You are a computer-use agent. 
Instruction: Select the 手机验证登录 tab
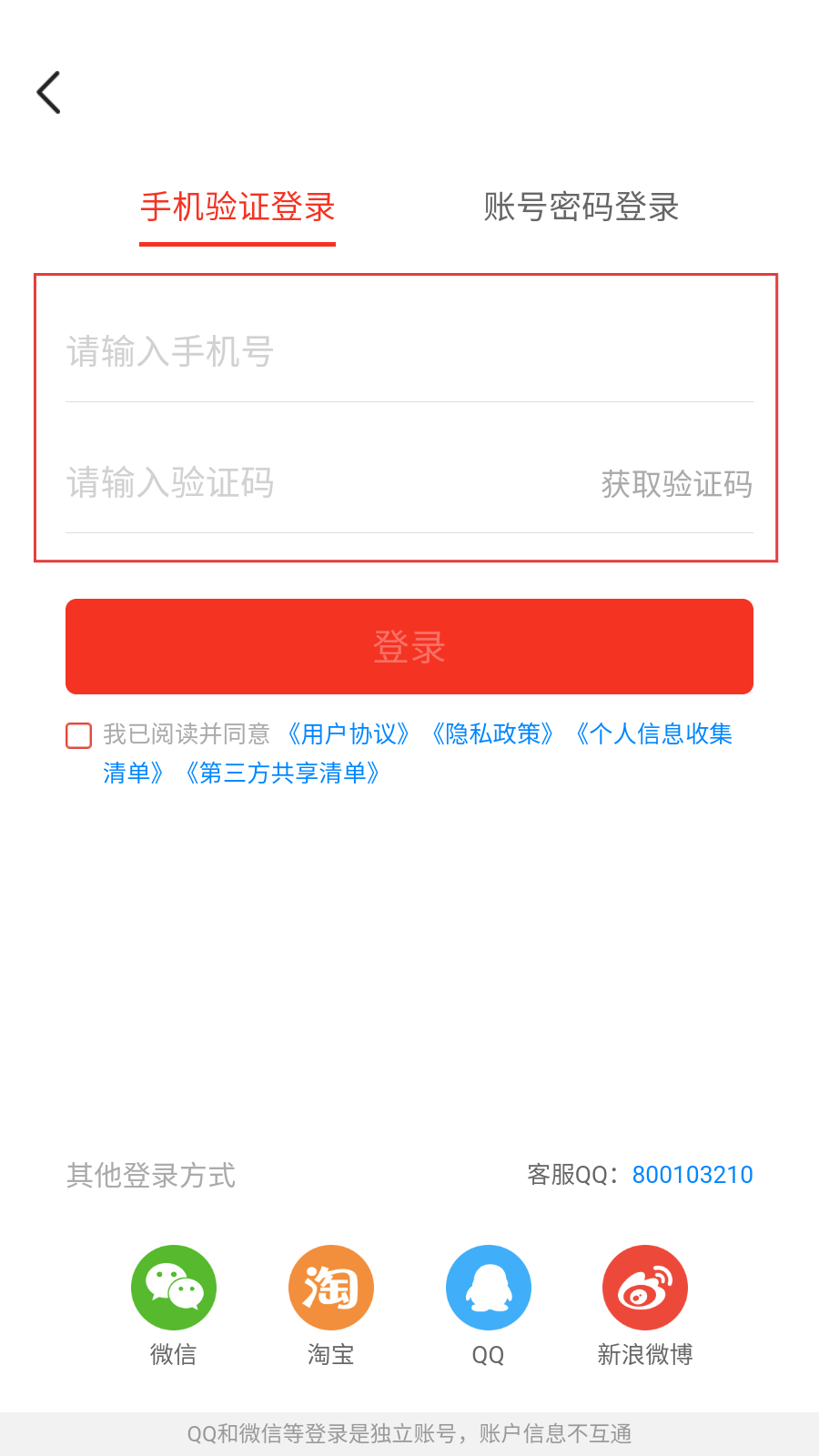click(238, 207)
